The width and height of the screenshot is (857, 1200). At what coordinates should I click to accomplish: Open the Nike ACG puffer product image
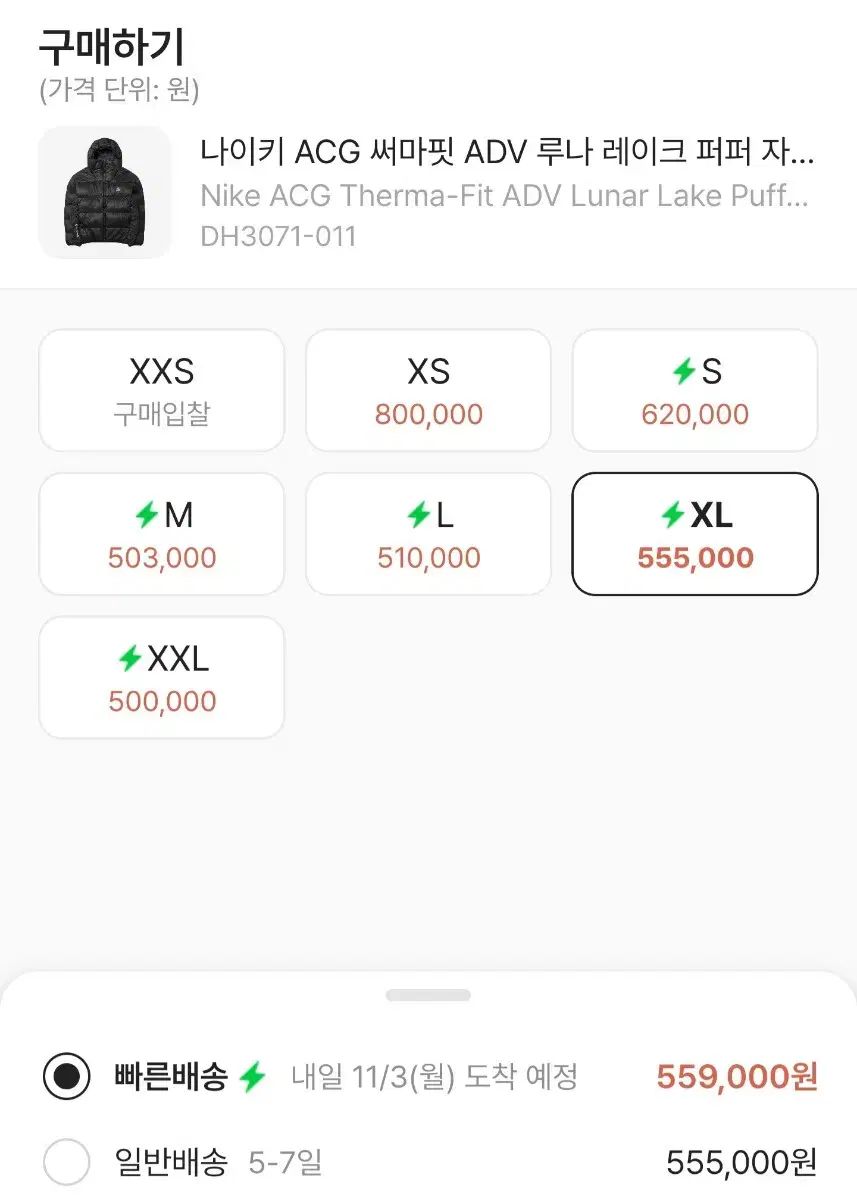tap(104, 192)
